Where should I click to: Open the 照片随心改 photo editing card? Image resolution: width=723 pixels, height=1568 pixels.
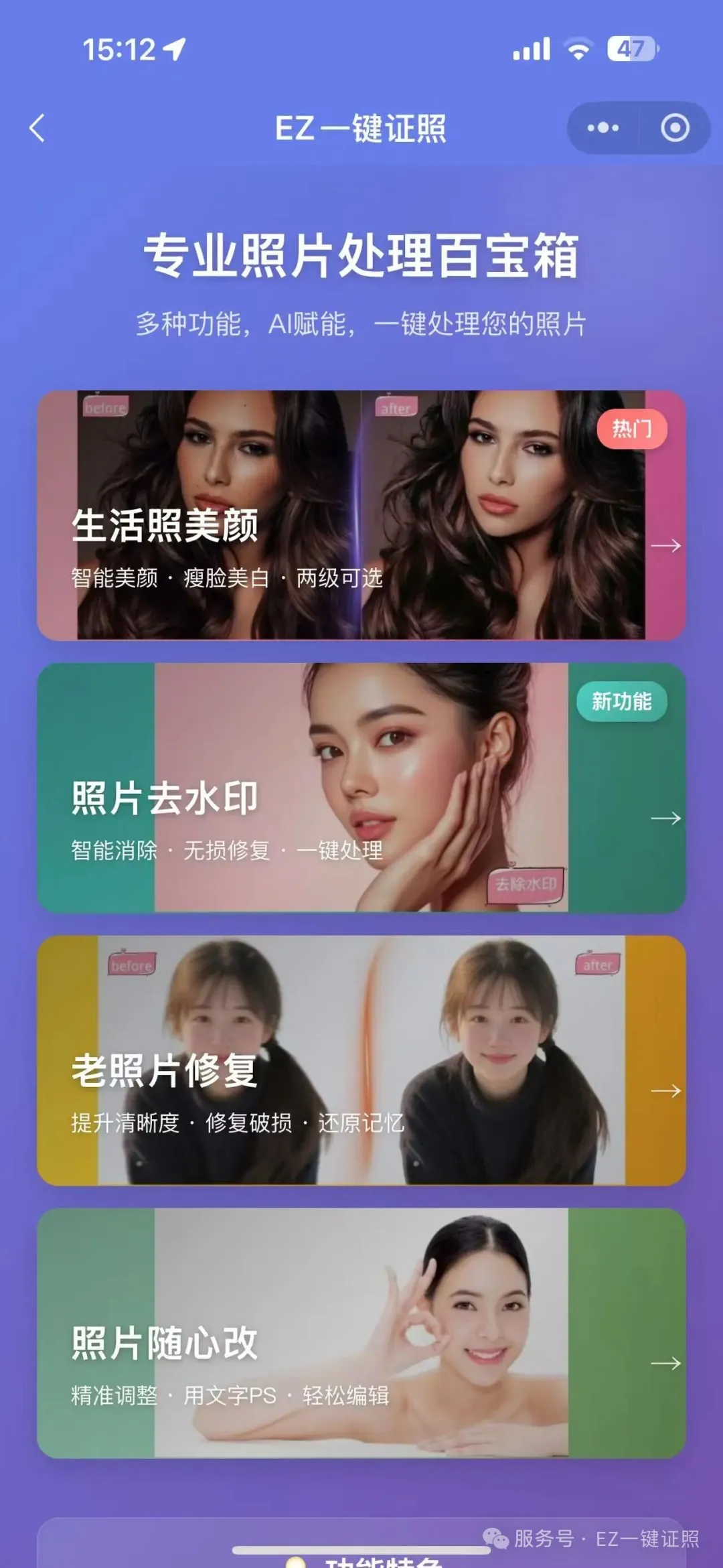point(361,1333)
